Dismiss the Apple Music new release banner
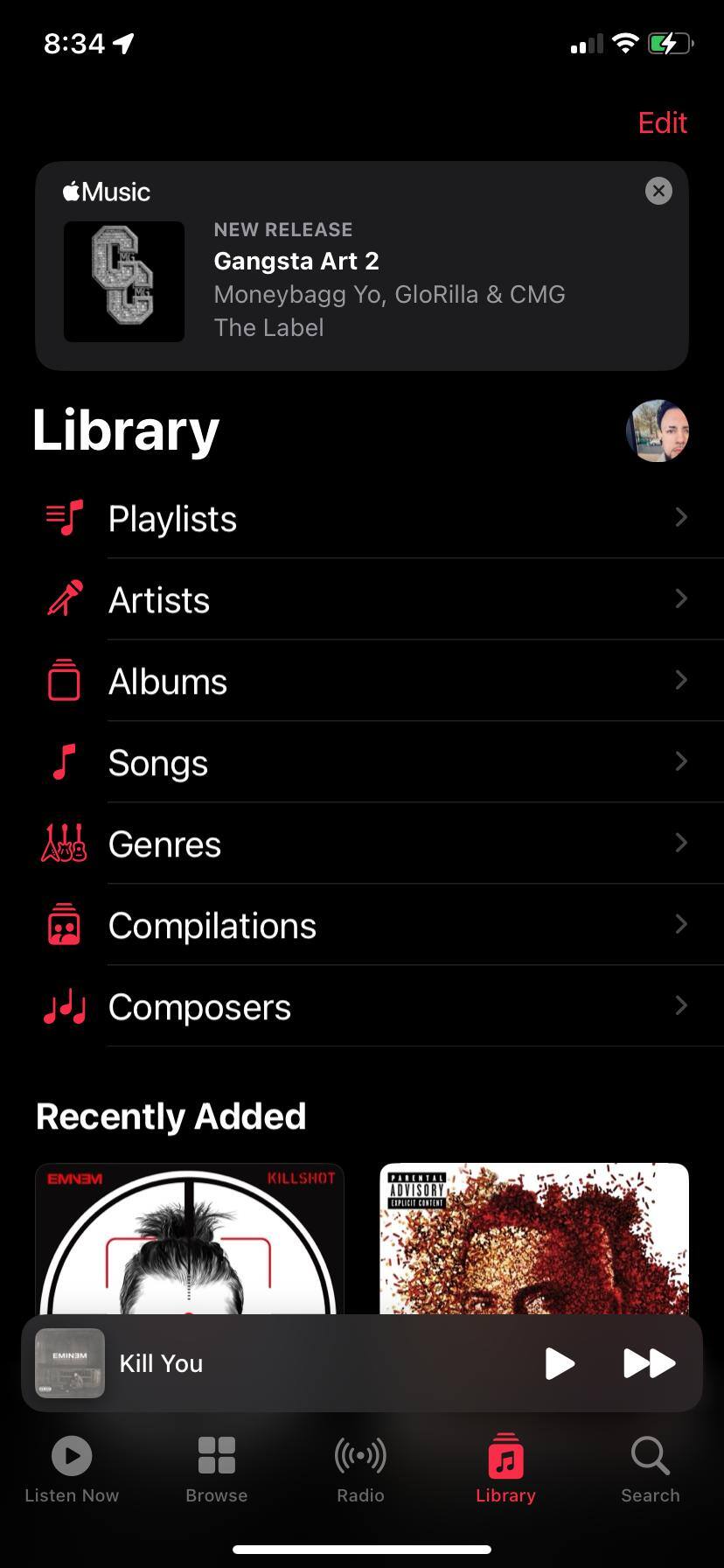 pyautogui.click(x=658, y=191)
